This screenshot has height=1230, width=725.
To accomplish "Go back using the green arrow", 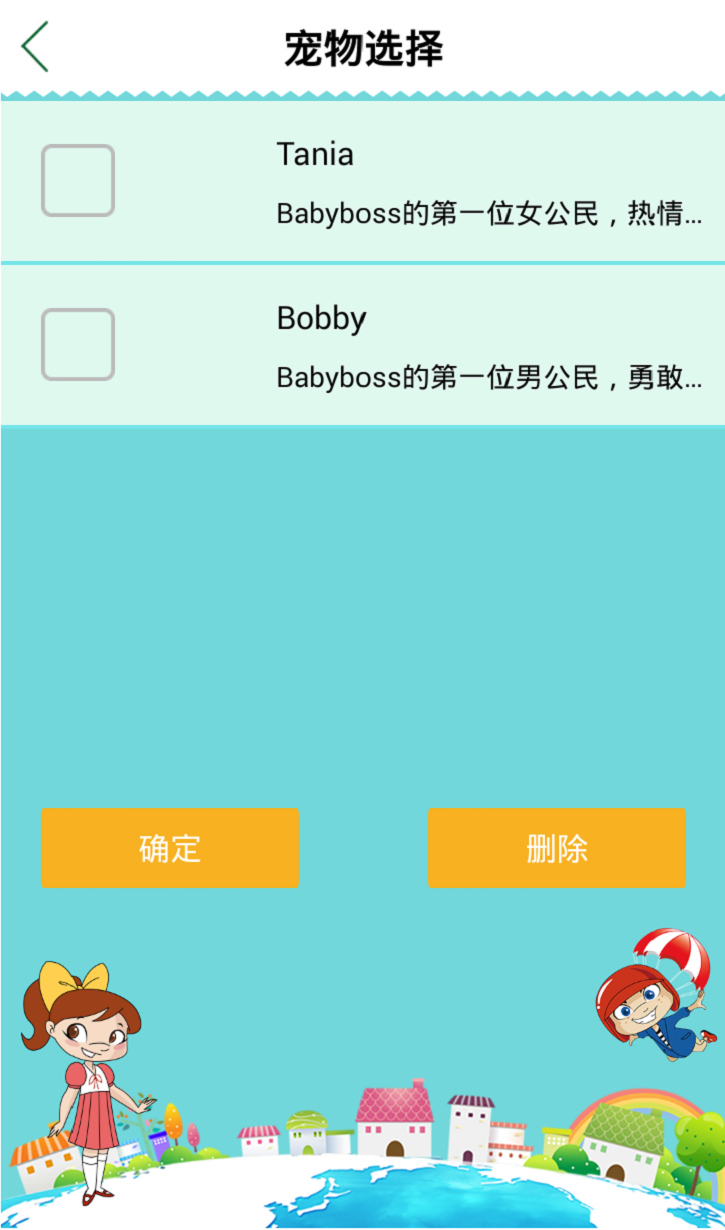I will point(35,48).
